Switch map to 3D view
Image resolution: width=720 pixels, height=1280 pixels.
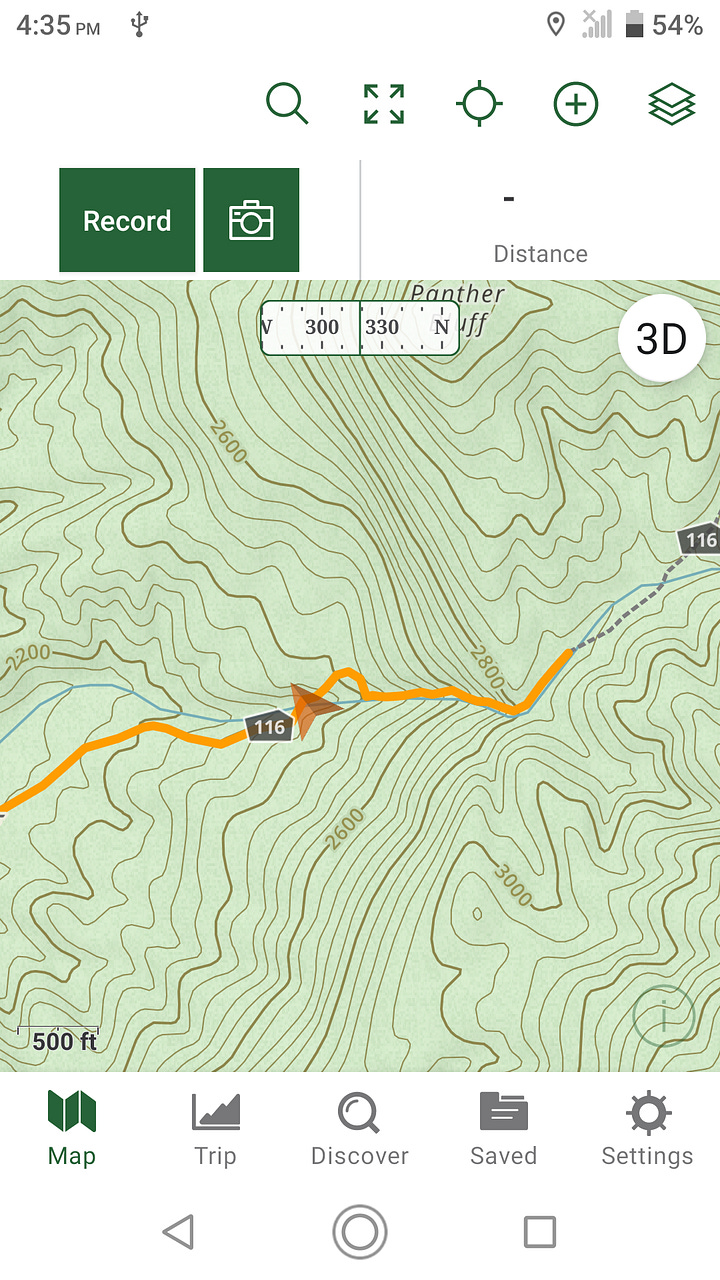pyautogui.click(x=662, y=339)
